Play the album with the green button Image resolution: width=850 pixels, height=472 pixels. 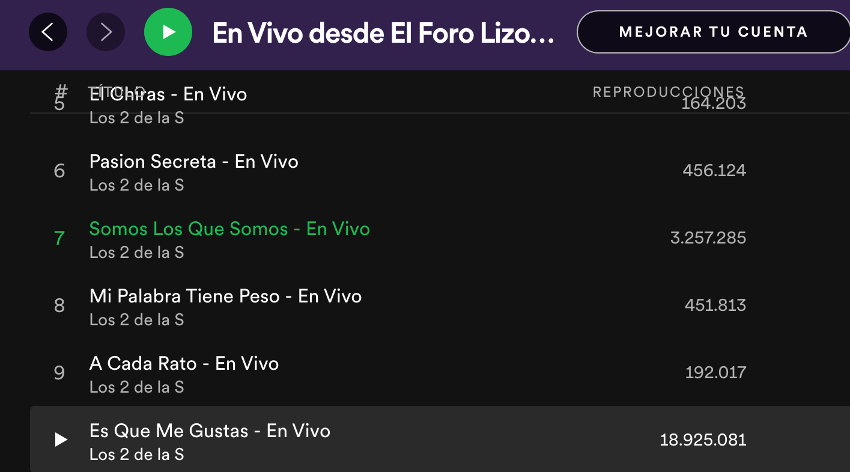point(168,33)
